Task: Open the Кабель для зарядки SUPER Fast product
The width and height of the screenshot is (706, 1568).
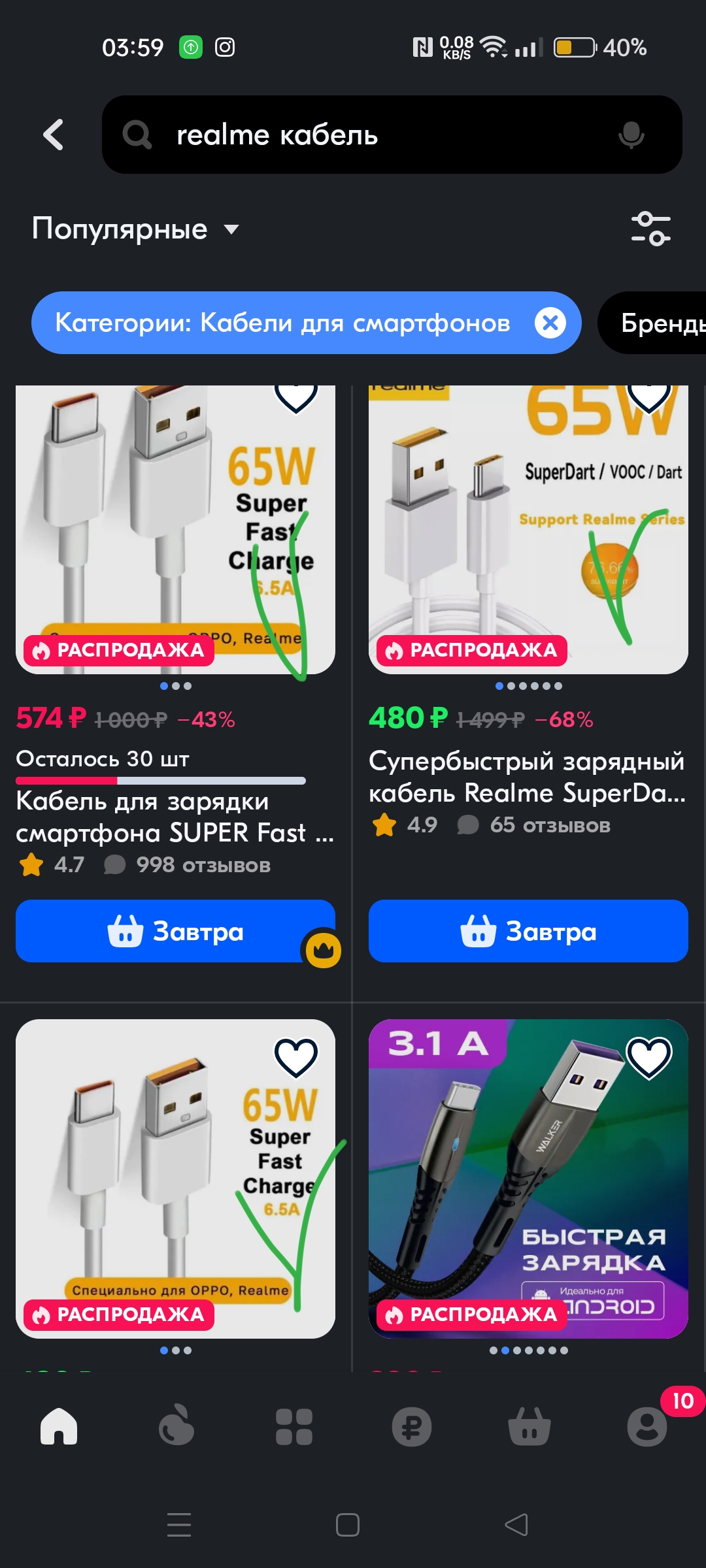Action: click(175, 817)
